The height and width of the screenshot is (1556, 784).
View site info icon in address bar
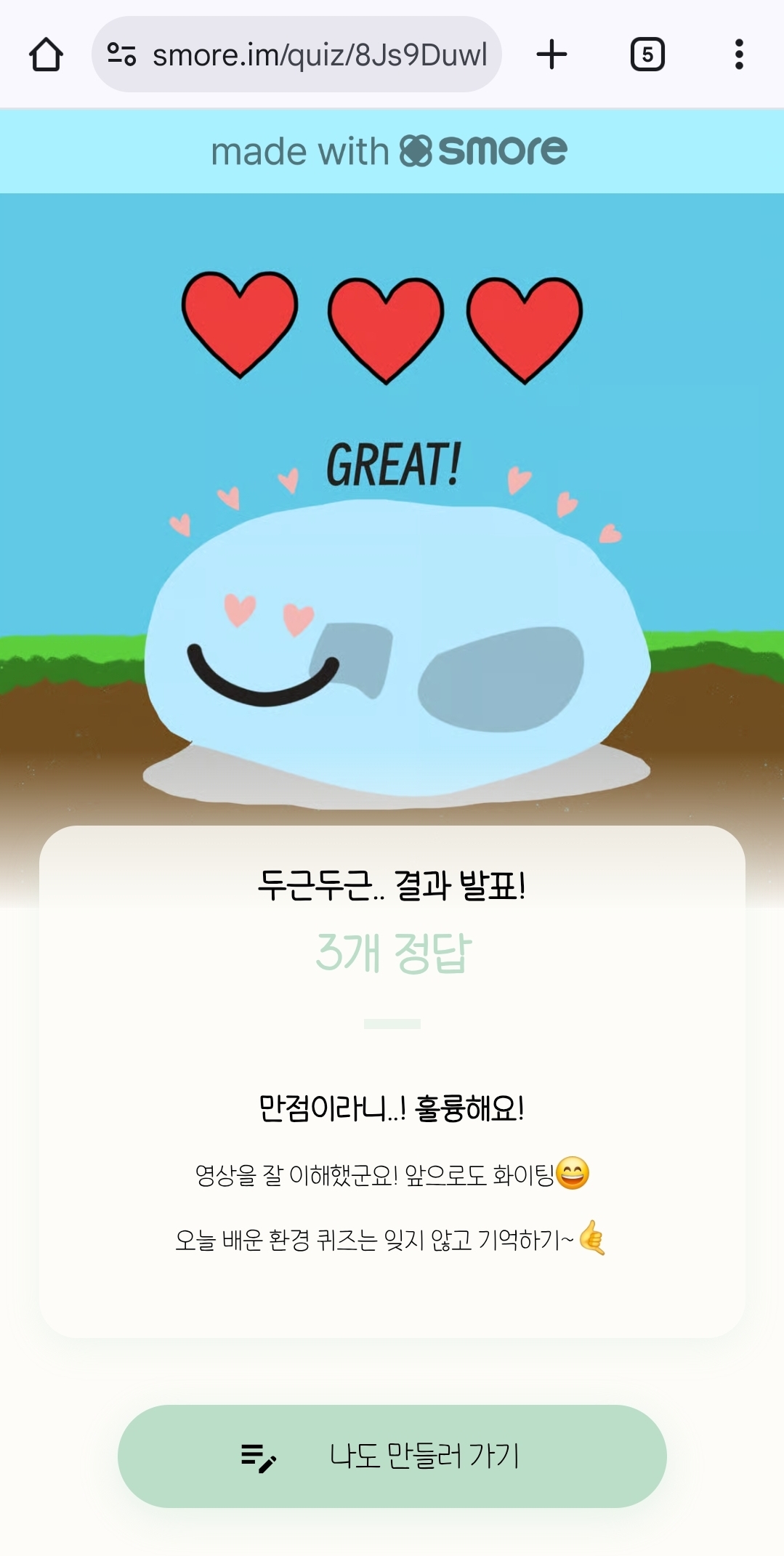point(121,55)
